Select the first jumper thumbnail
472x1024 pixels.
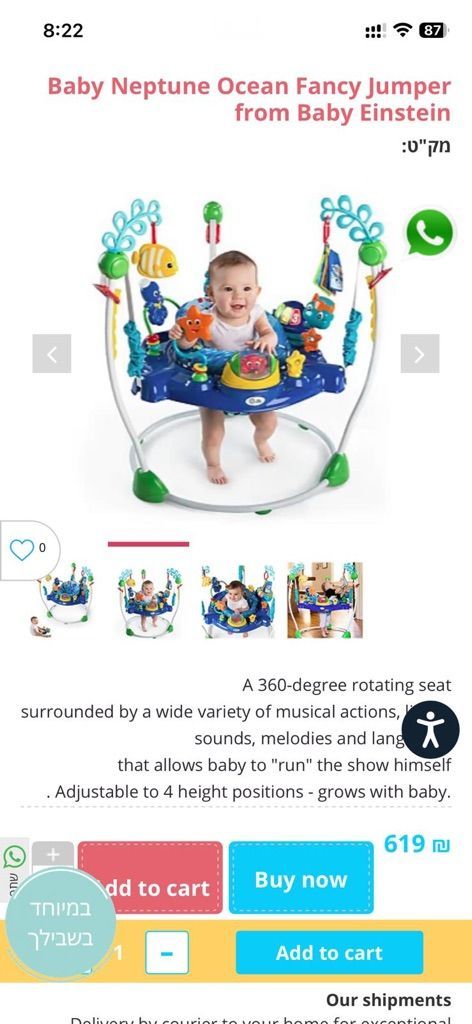click(x=62, y=600)
